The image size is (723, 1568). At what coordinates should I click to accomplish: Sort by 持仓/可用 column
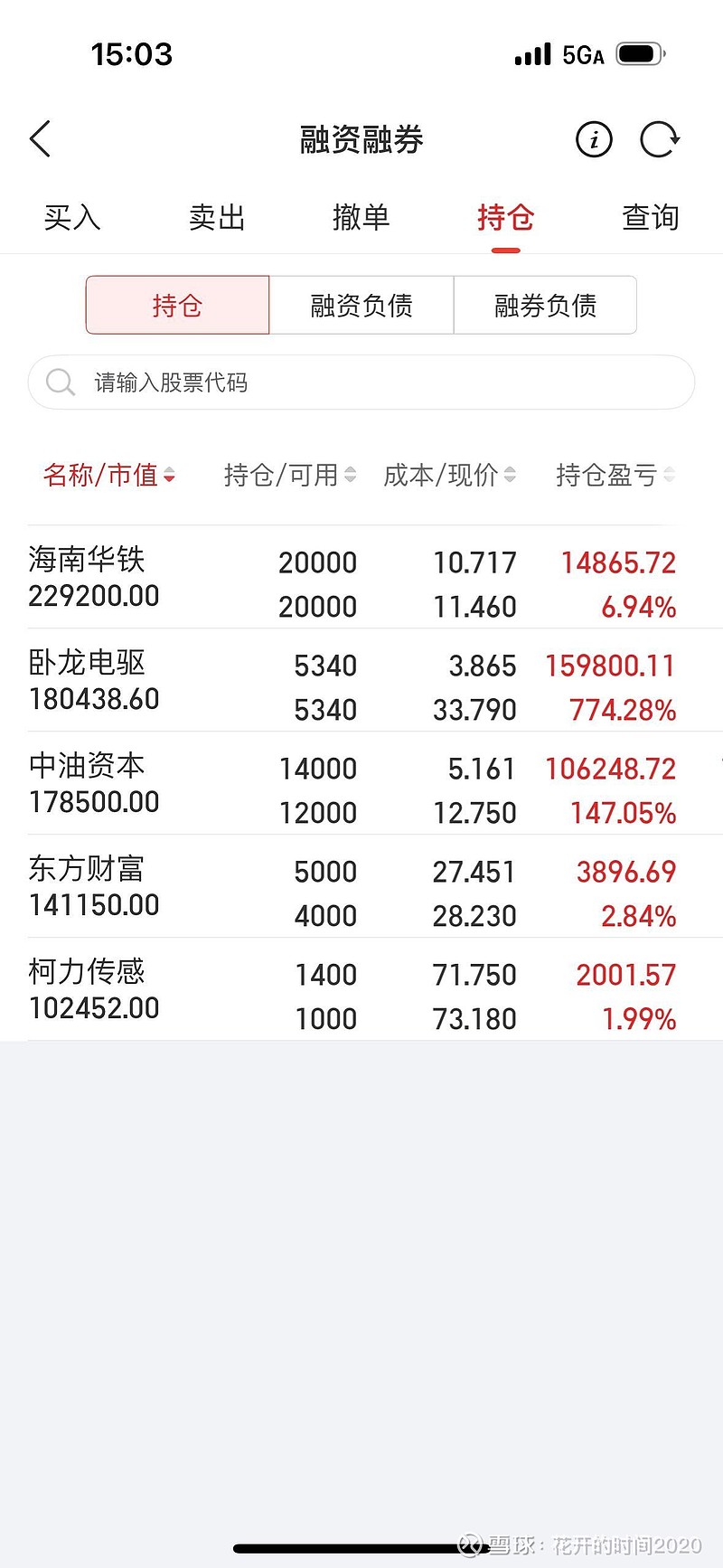point(290,475)
